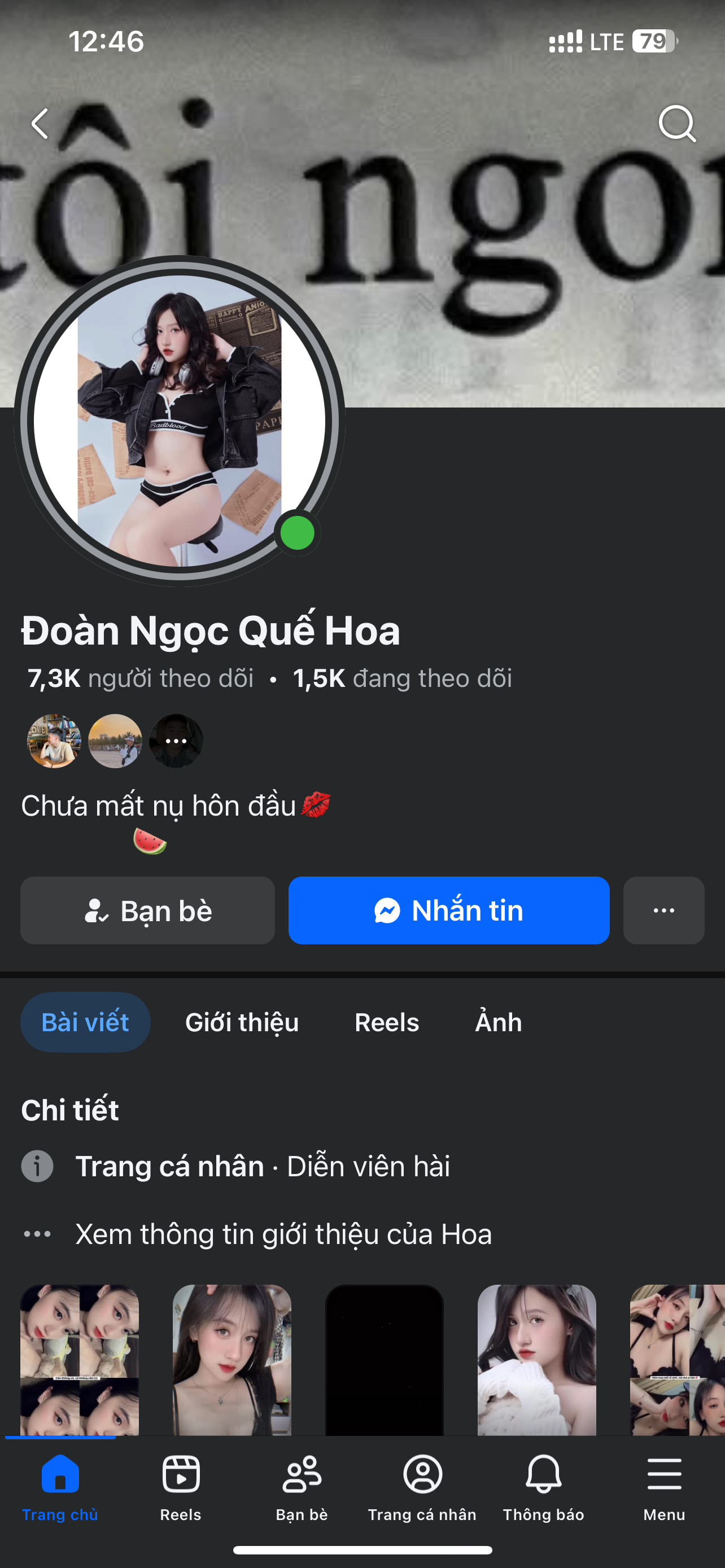This screenshot has width=725, height=1568.
Task: Go to Trang chủ in bottom navigation
Action: [x=60, y=1486]
